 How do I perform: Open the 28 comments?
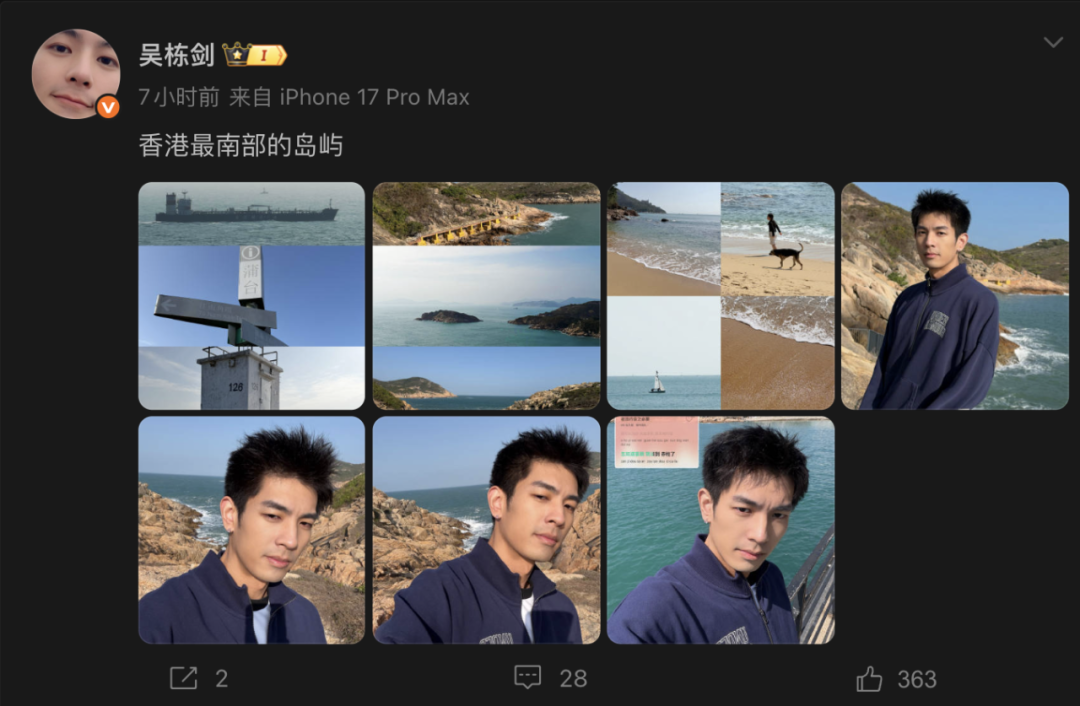click(528, 678)
